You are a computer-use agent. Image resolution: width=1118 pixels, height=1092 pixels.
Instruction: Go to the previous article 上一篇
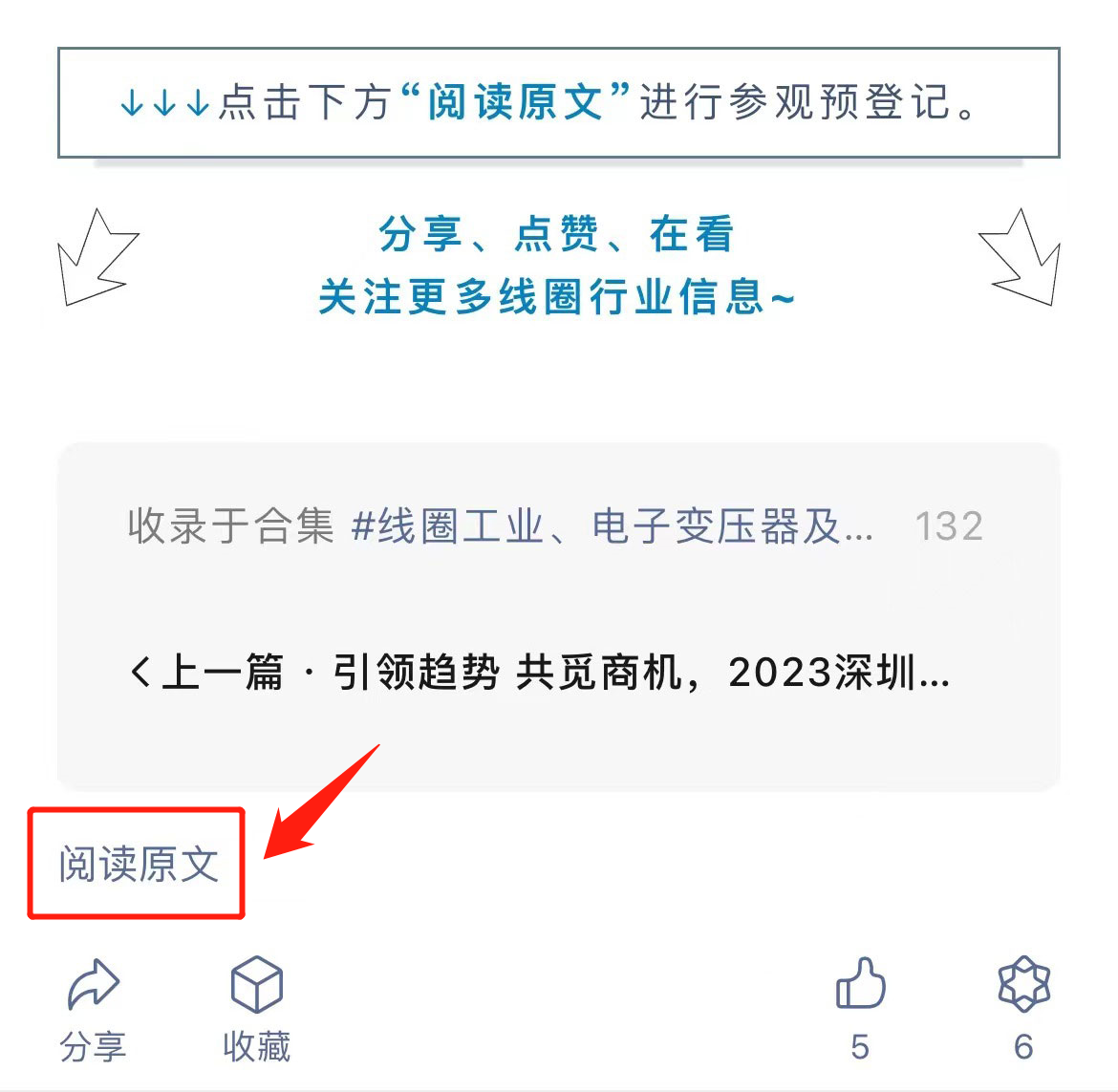pos(540,673)
